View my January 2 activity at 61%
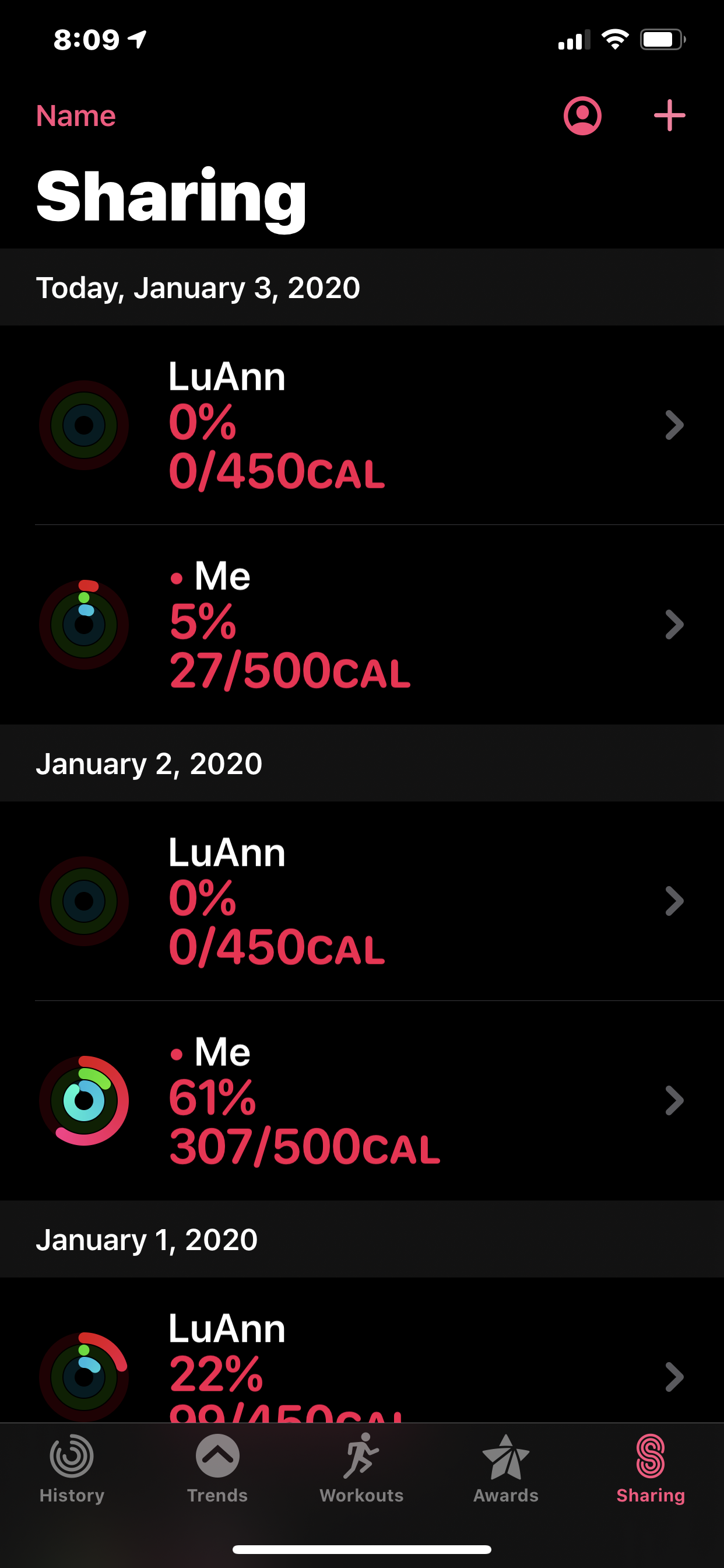This screenshot has width=724, height=1568. click(x=362, y=1101)
